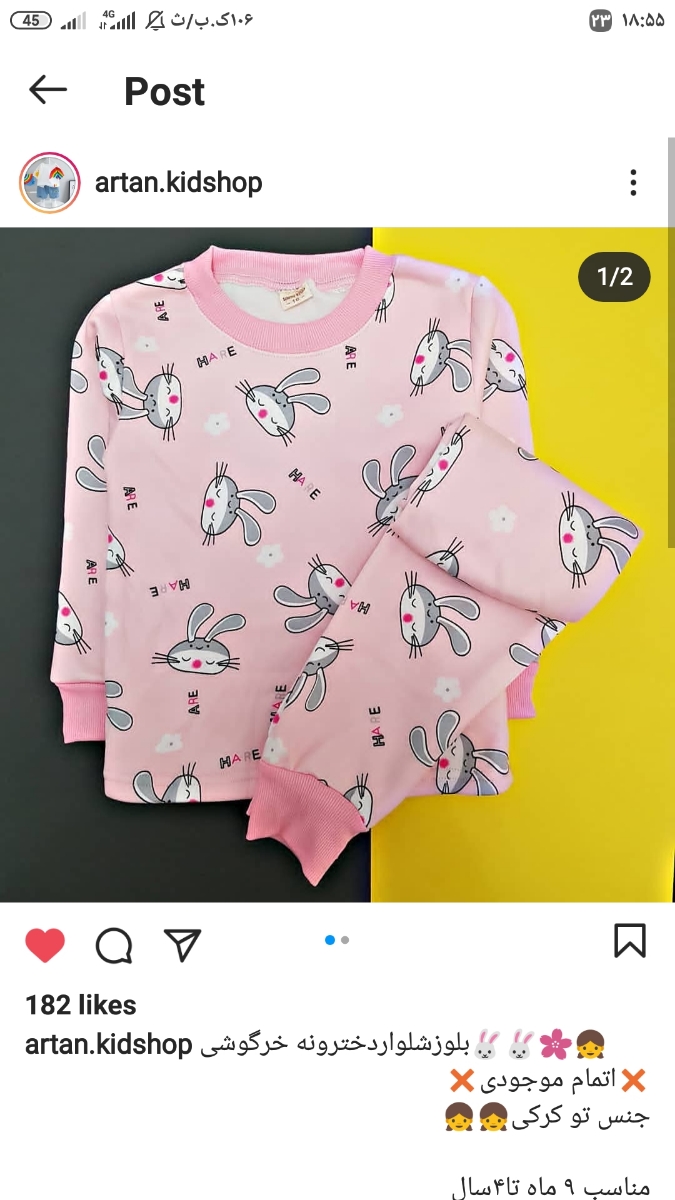
Task: Save the post with the bookmark icon
Action: pos(629,941)
